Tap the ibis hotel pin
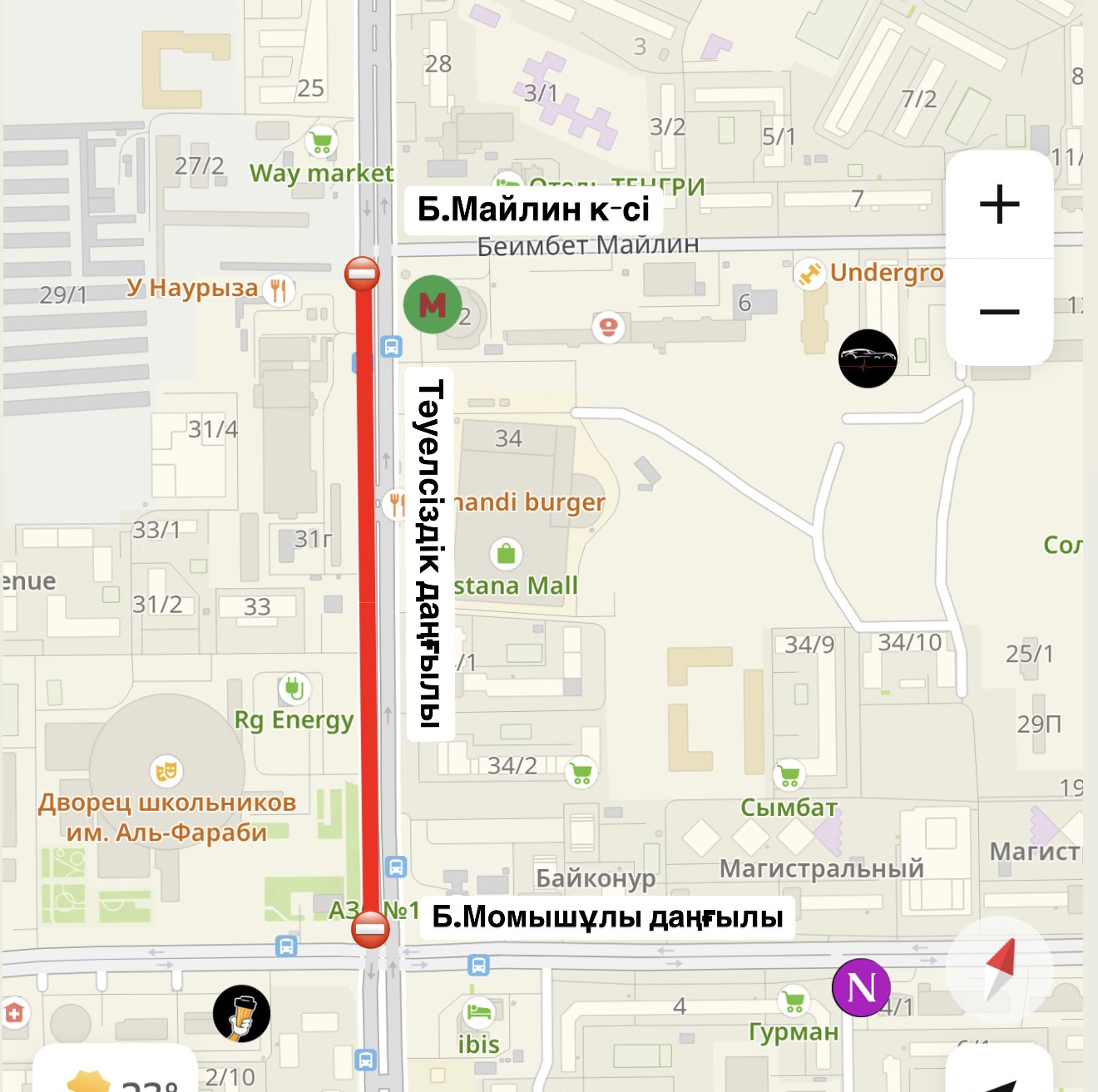Viewport: 1098px width, 1092px height. (x=478, y=1013)
